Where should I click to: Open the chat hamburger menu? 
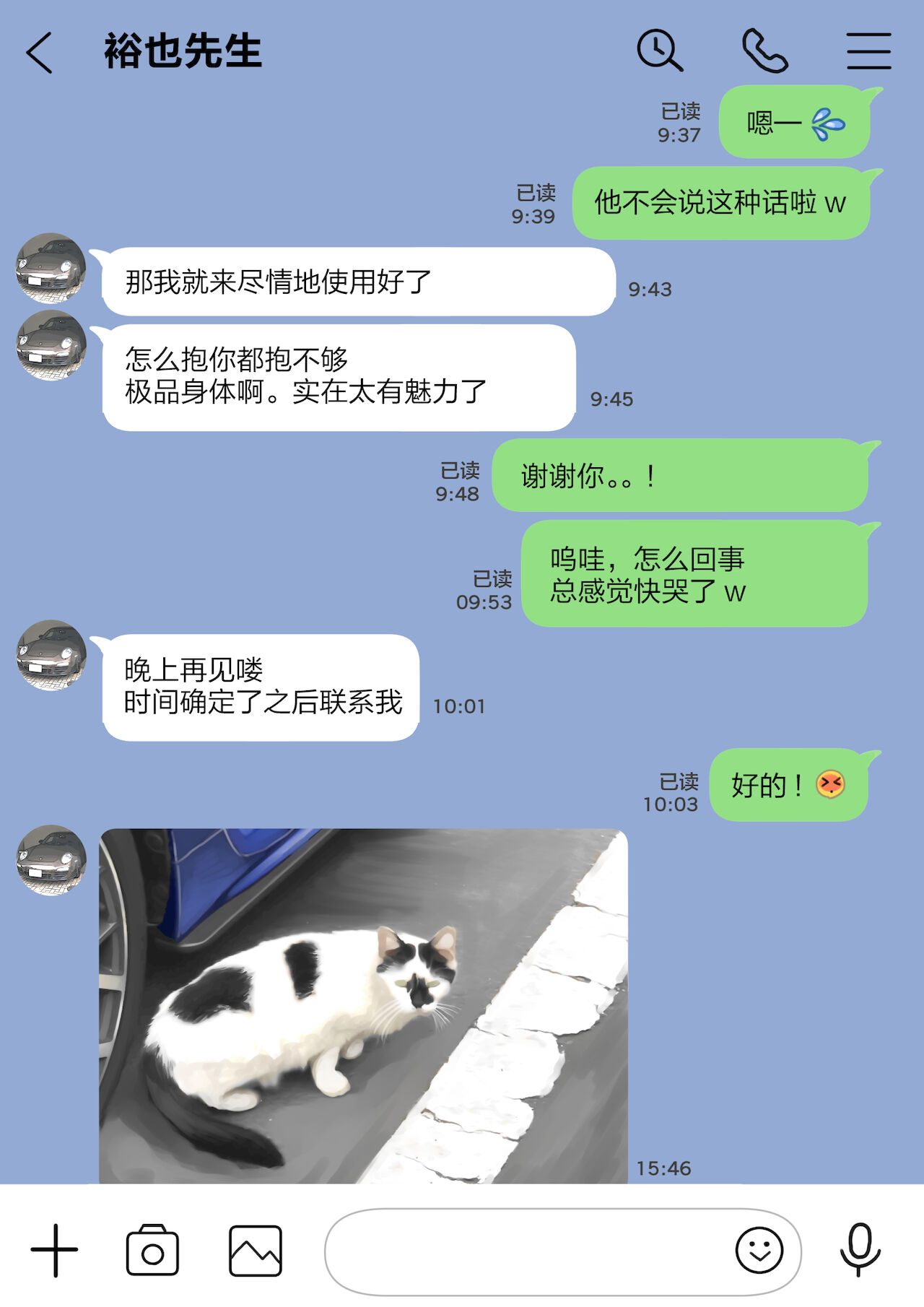(x=868, y=51)
